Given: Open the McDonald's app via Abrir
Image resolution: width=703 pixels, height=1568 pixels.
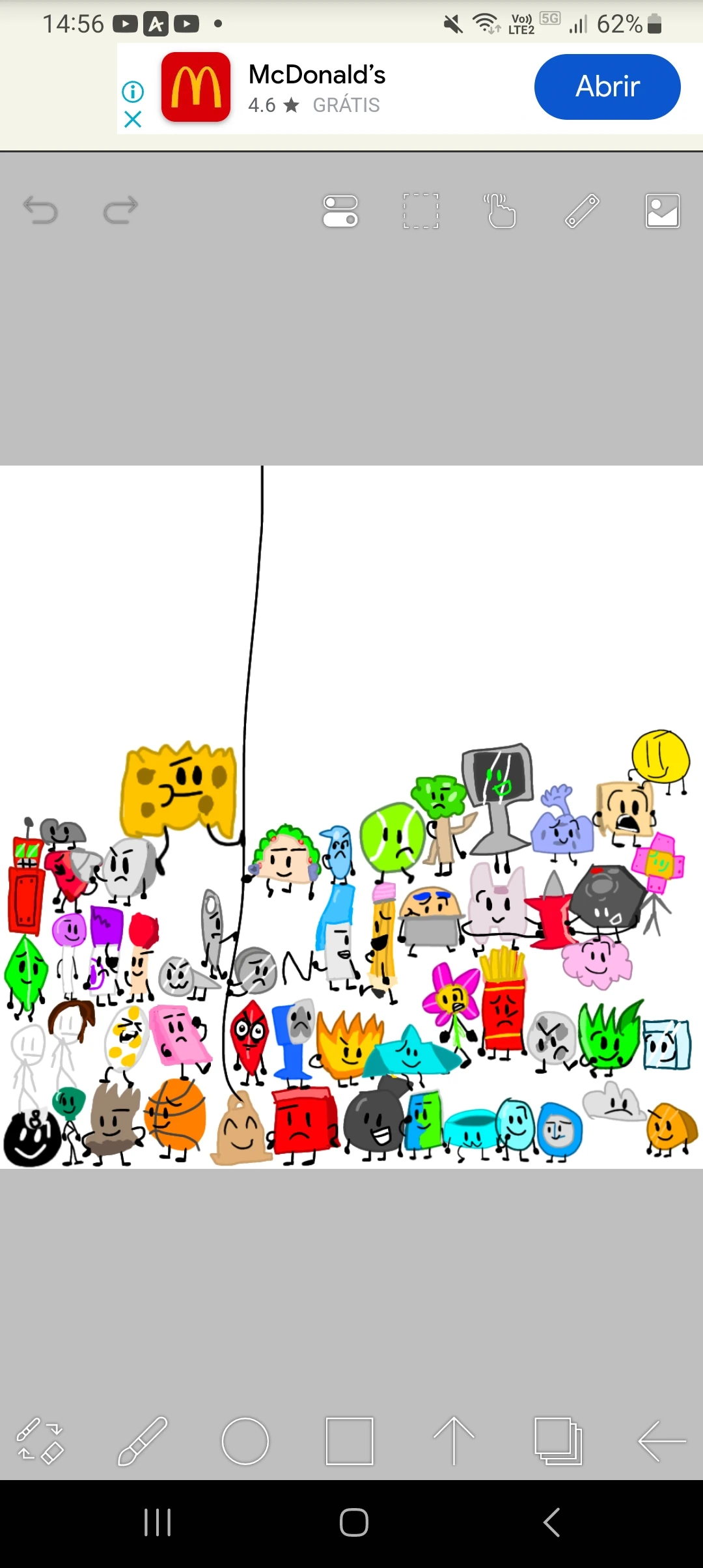Looking at the screenshot, I should point(606,86).
